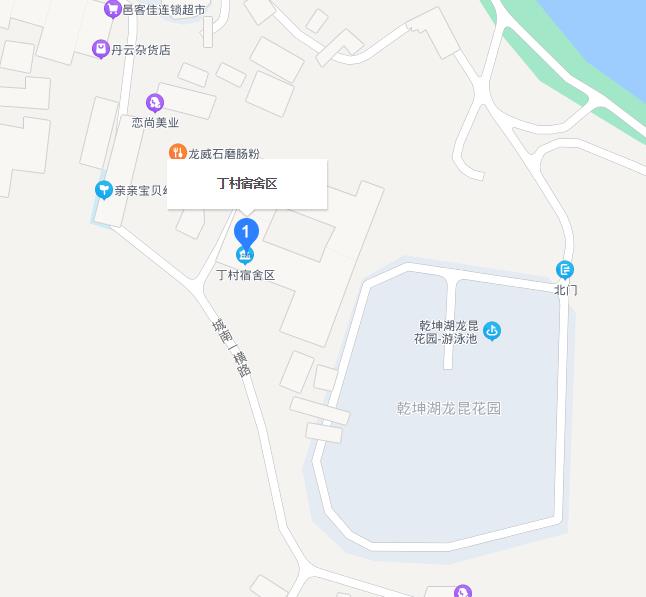Open the 乾坤湖龙昆花园-游泳池 swimming pool marker
The width and height of the screenshot is (646, 597).
(493, 330)
